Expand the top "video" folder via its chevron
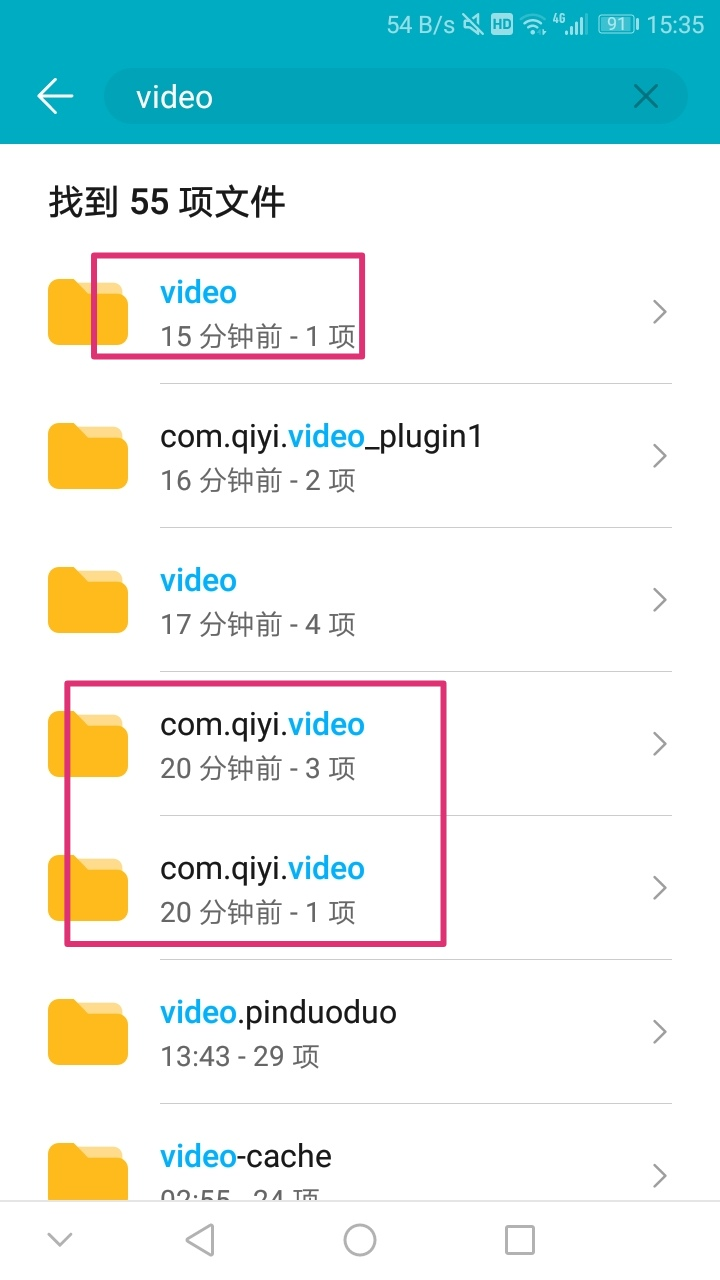 point(659,311)
